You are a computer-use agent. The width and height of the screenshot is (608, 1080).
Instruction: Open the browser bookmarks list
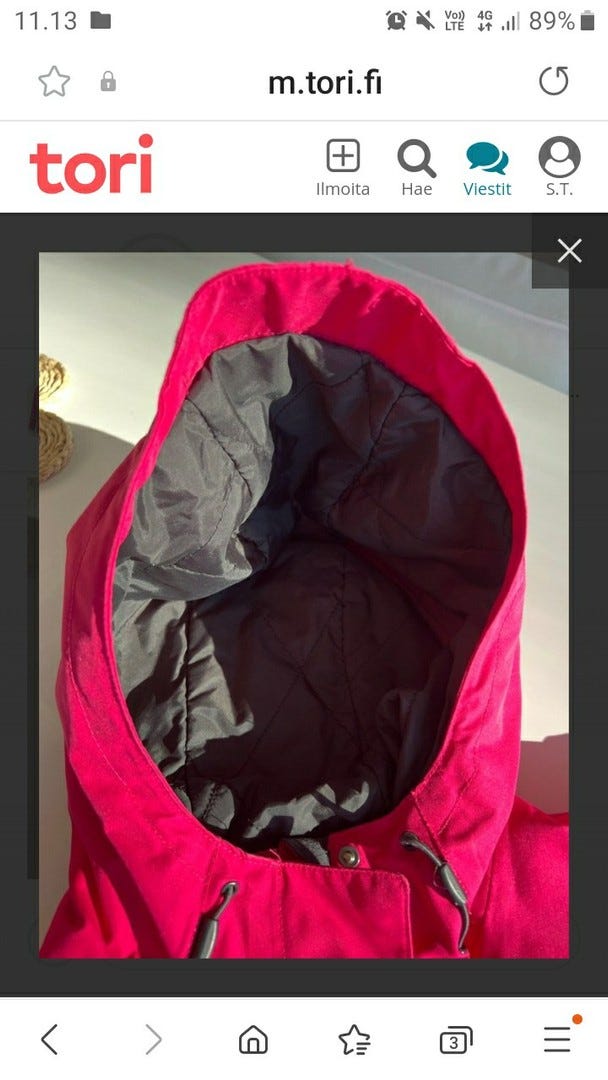pyautogui.click(x=354, y=1040)
